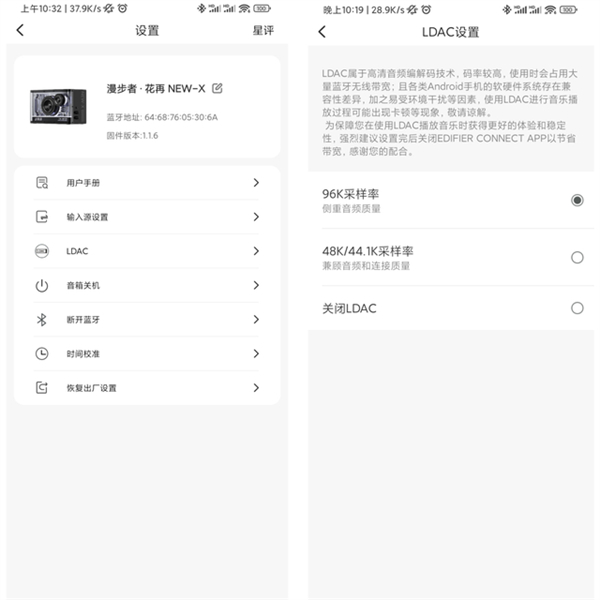Go back from the LDAC设置 screen
Viewport: 600px width, 600px height.
click(321, 32)
